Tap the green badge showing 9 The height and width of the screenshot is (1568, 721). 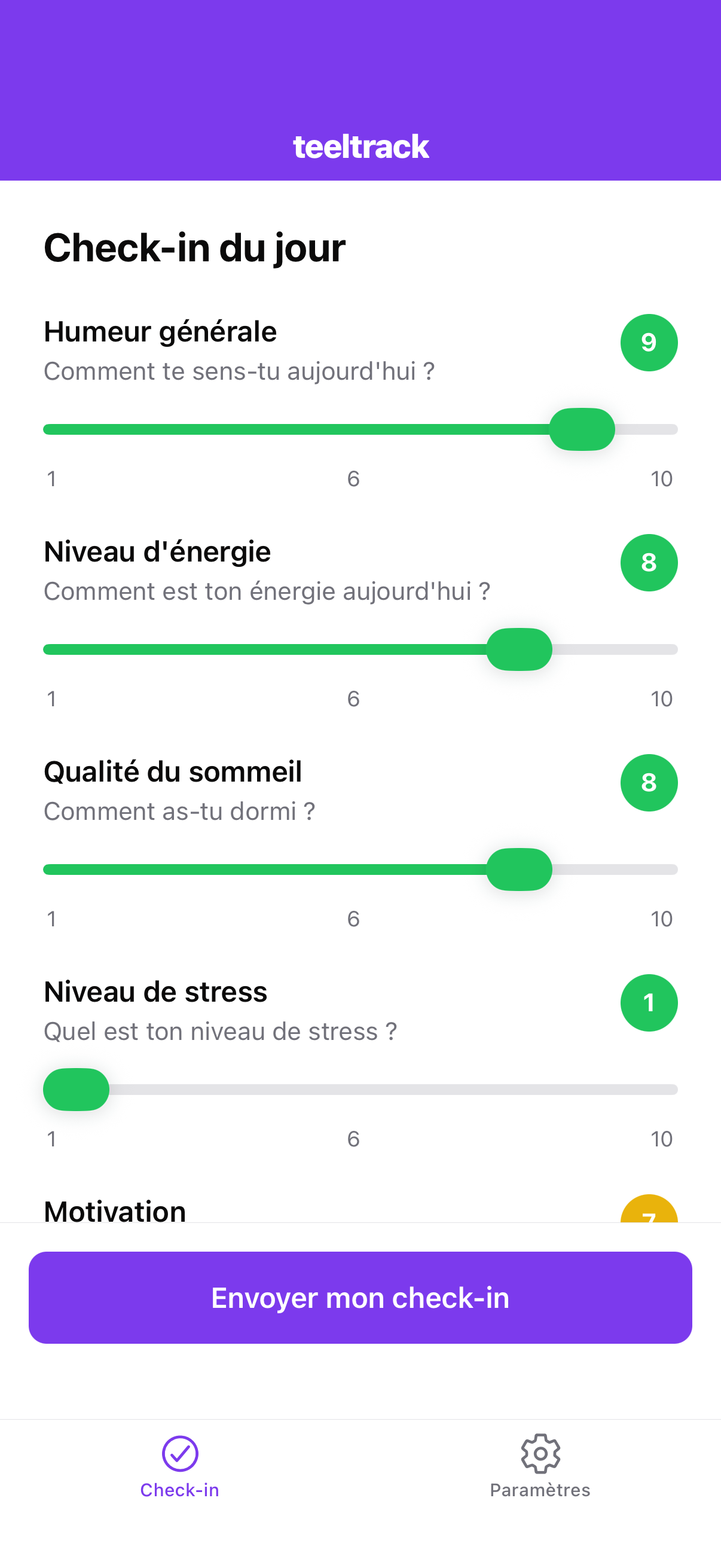pyautogui.click(x=649, y=343)
